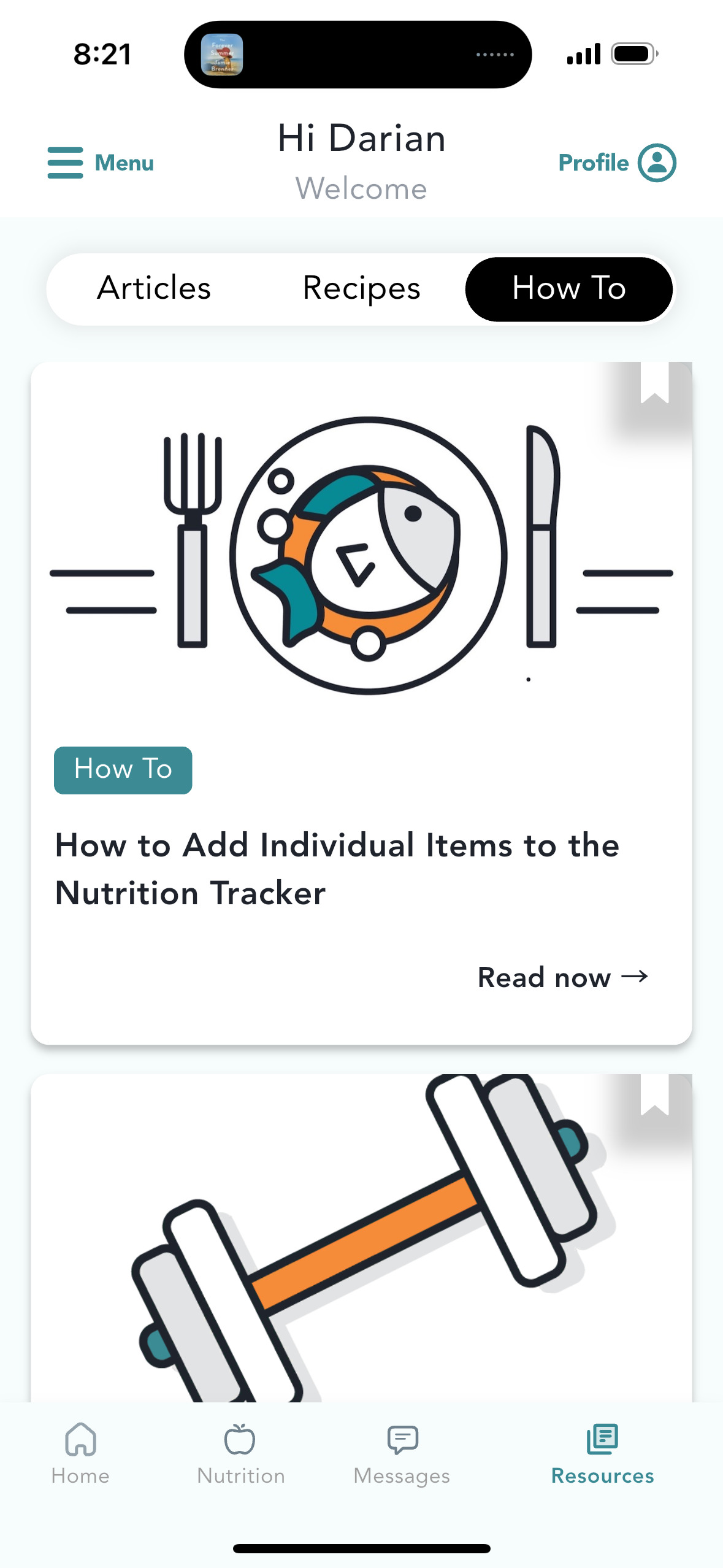Switch to the Recipes tab
This screenshot has width=723, height=1568.
point(361,289)
